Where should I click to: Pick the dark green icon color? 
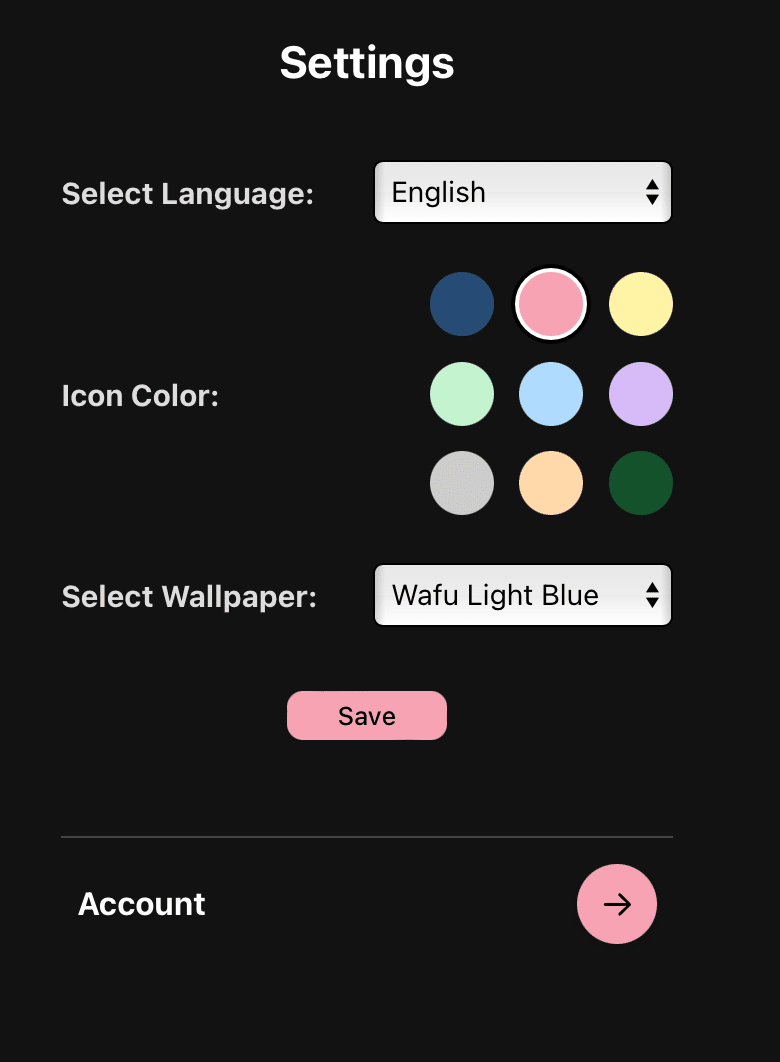pyautogui.click(x=641, y=483)
